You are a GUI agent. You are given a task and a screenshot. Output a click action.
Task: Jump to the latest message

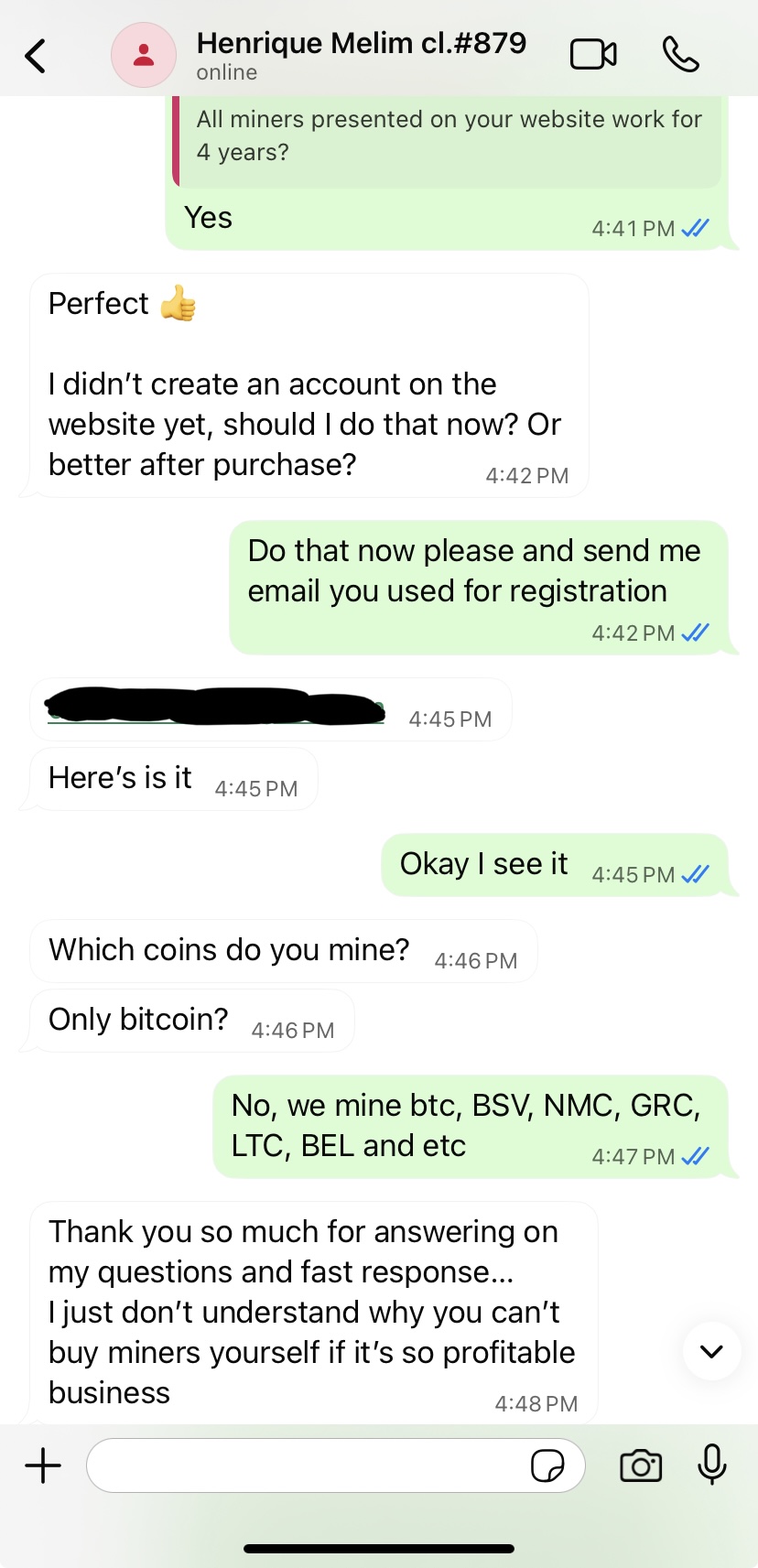pyautogui.click(x=711, y=1351)
